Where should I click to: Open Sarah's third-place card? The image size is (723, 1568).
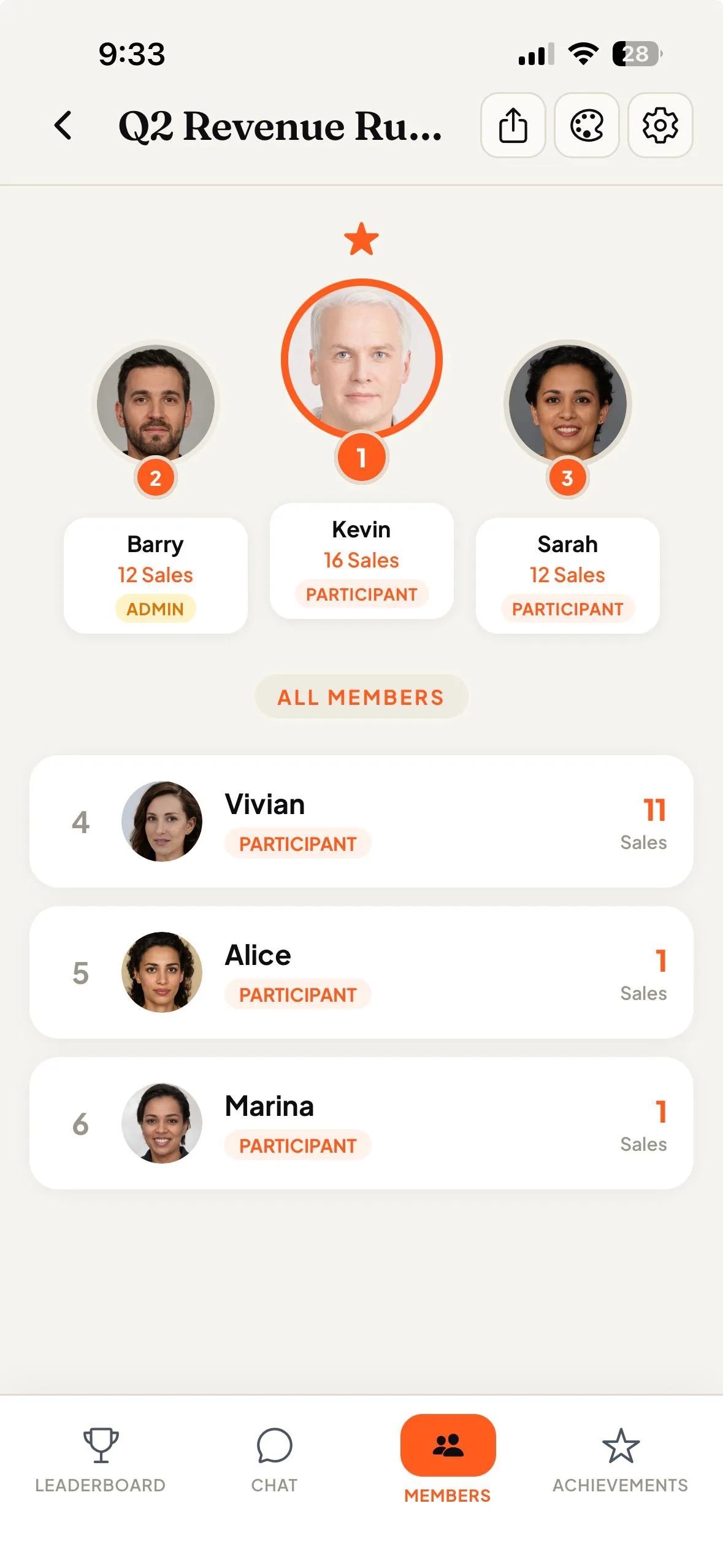tap(568, 575)
